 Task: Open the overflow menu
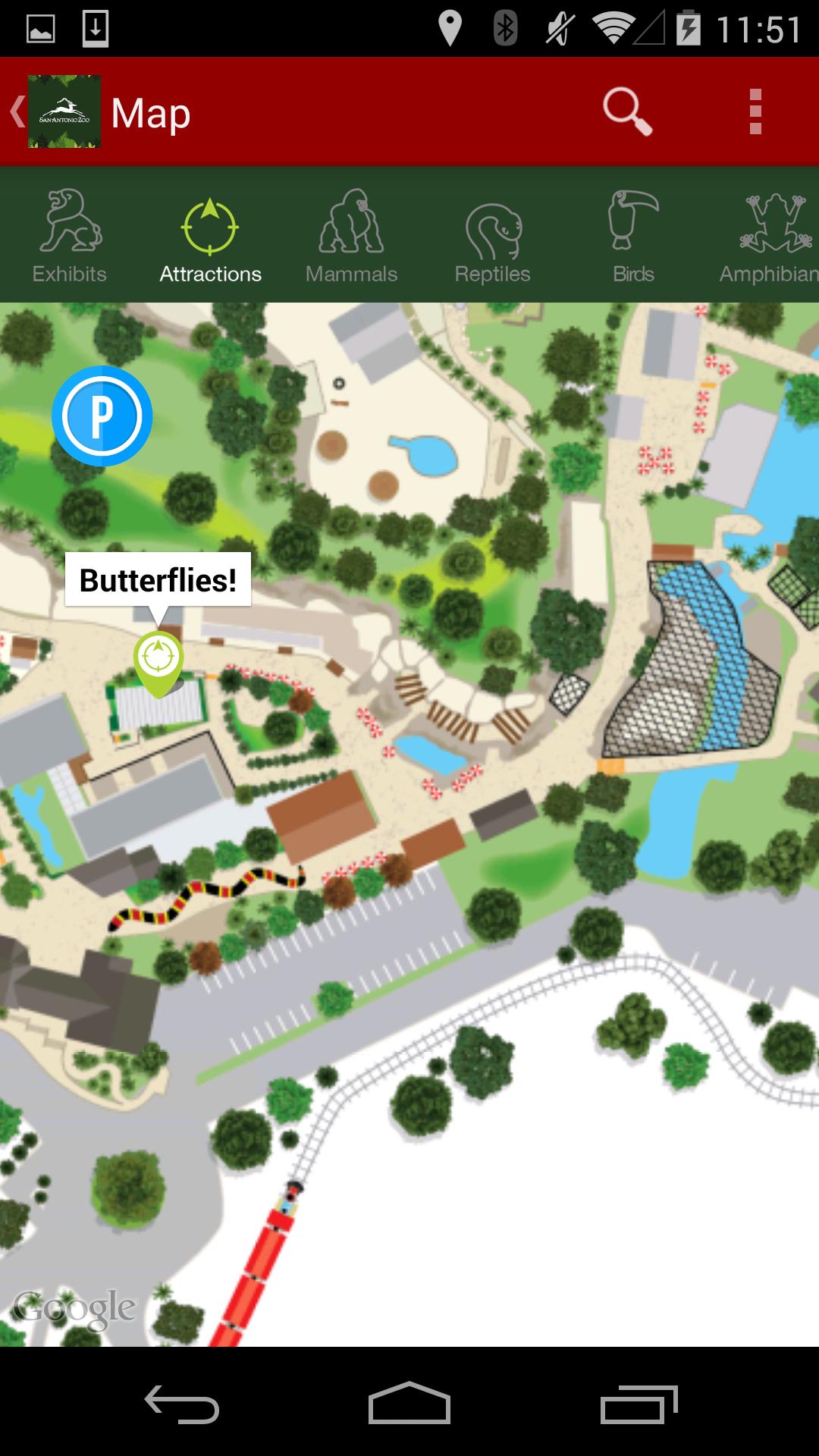coord(755,111)
